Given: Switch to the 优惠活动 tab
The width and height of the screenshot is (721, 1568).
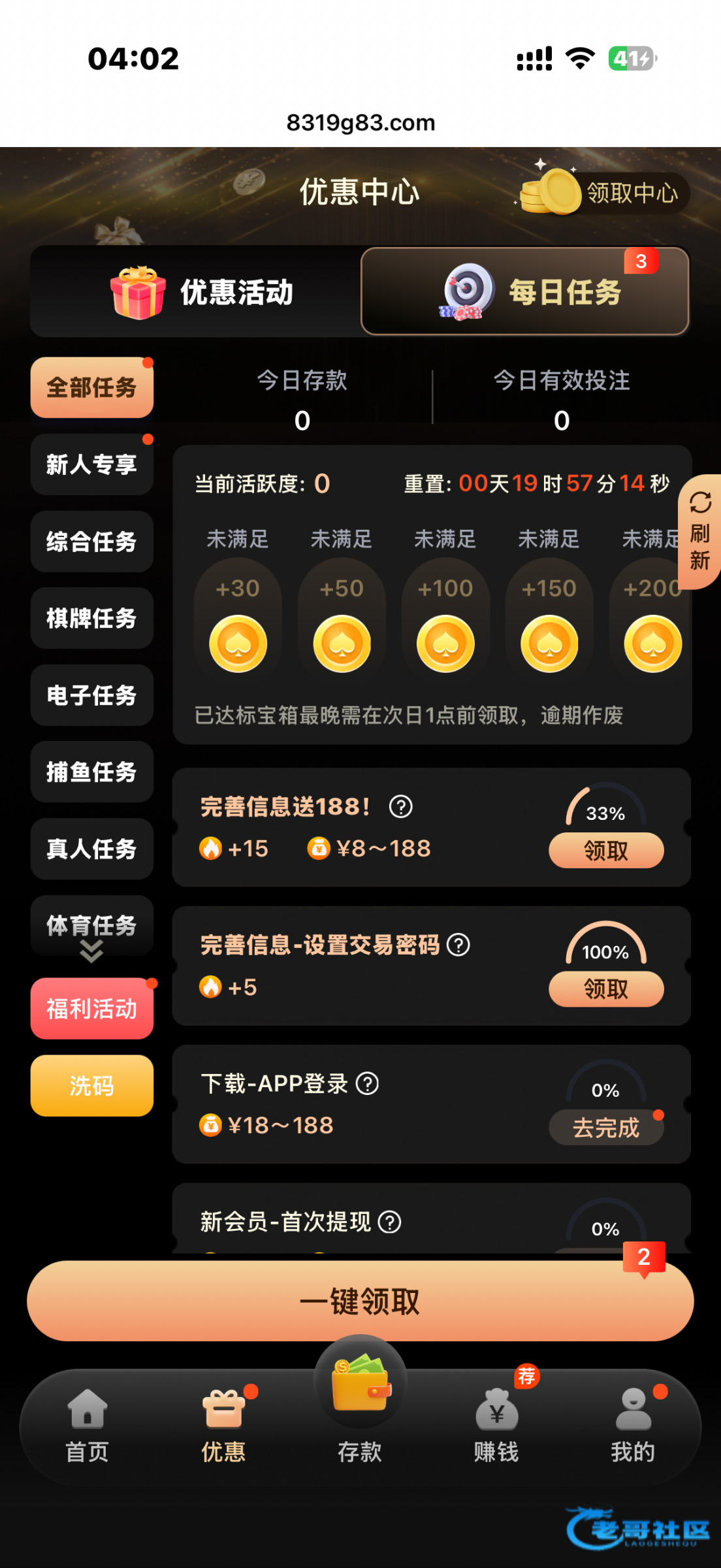Looking at the screenshot, I should point(201,291).
